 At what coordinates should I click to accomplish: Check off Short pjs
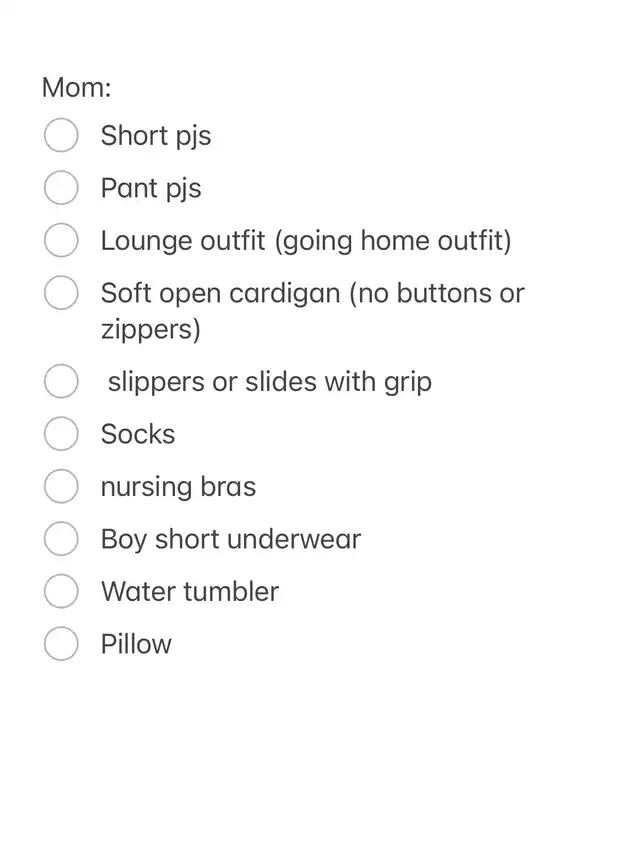(x=61, y=135)
